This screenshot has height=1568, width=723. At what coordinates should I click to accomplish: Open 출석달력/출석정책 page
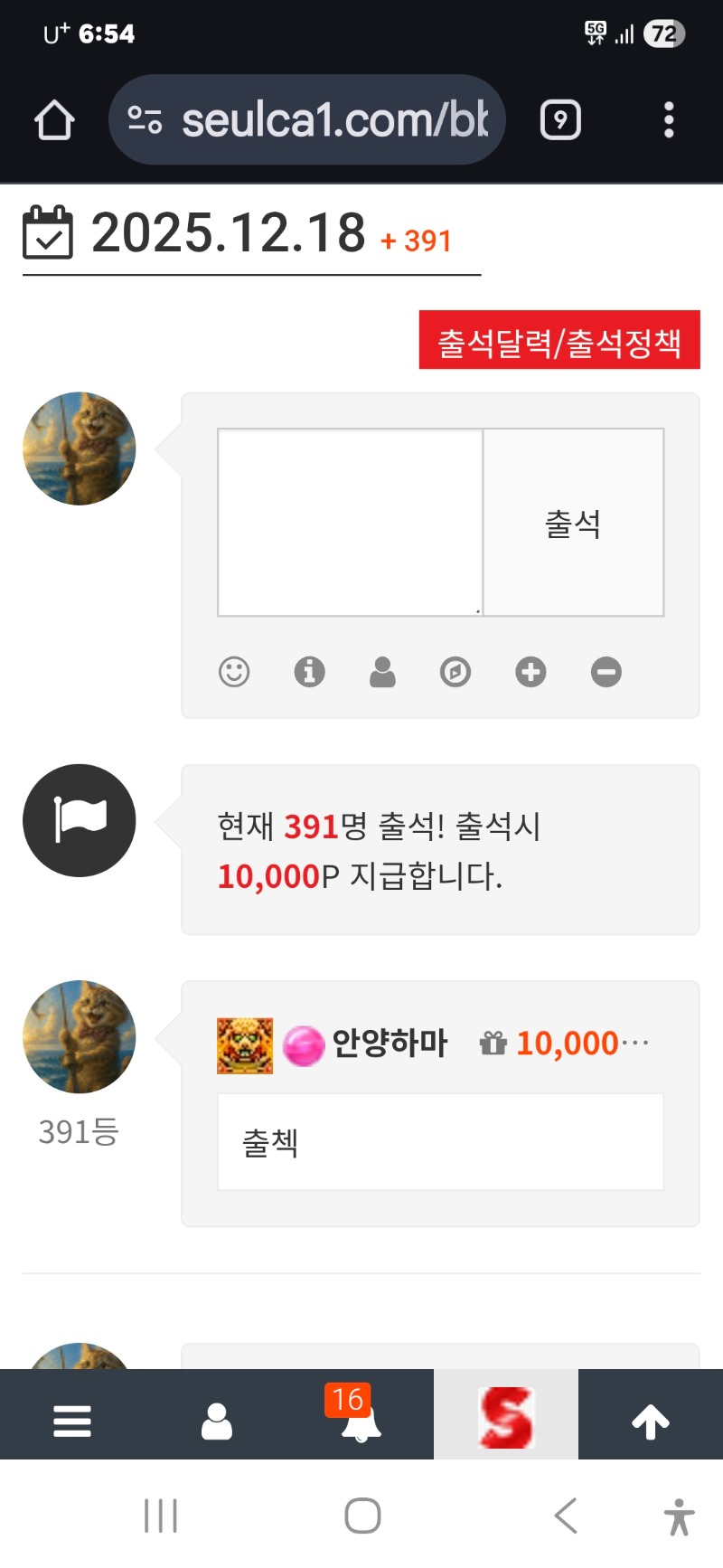pyautogui.click(x=559, y=341)
